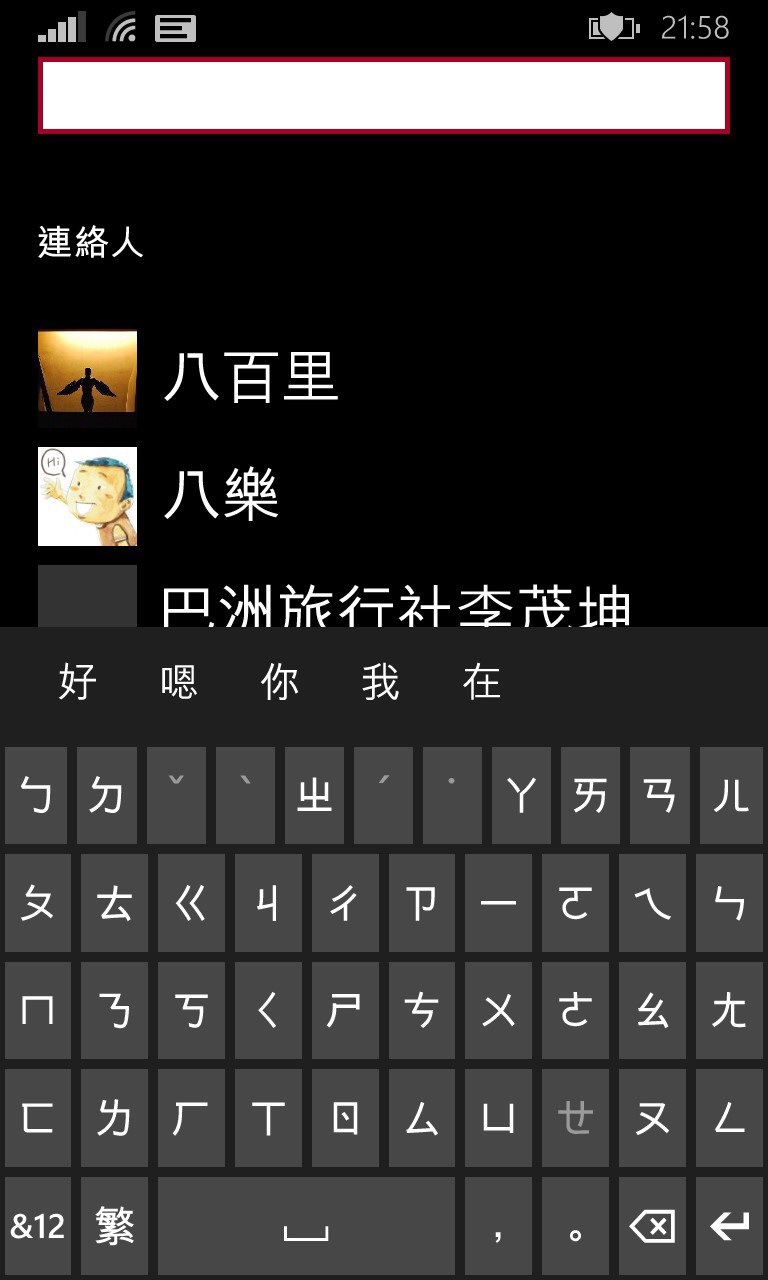768x1280 pixels.
Task: Type the ㄅ key
Action: point(36,796)
